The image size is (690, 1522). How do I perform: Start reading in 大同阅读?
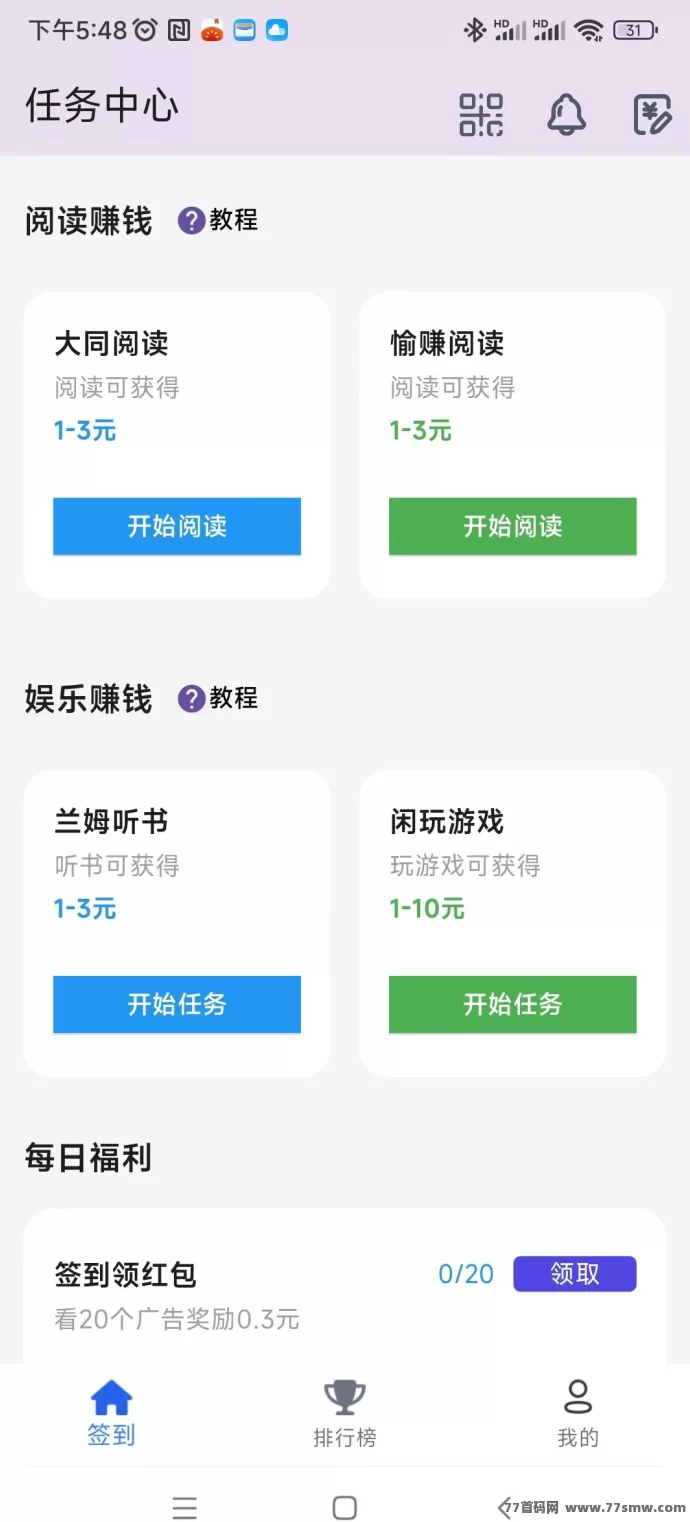177,526
